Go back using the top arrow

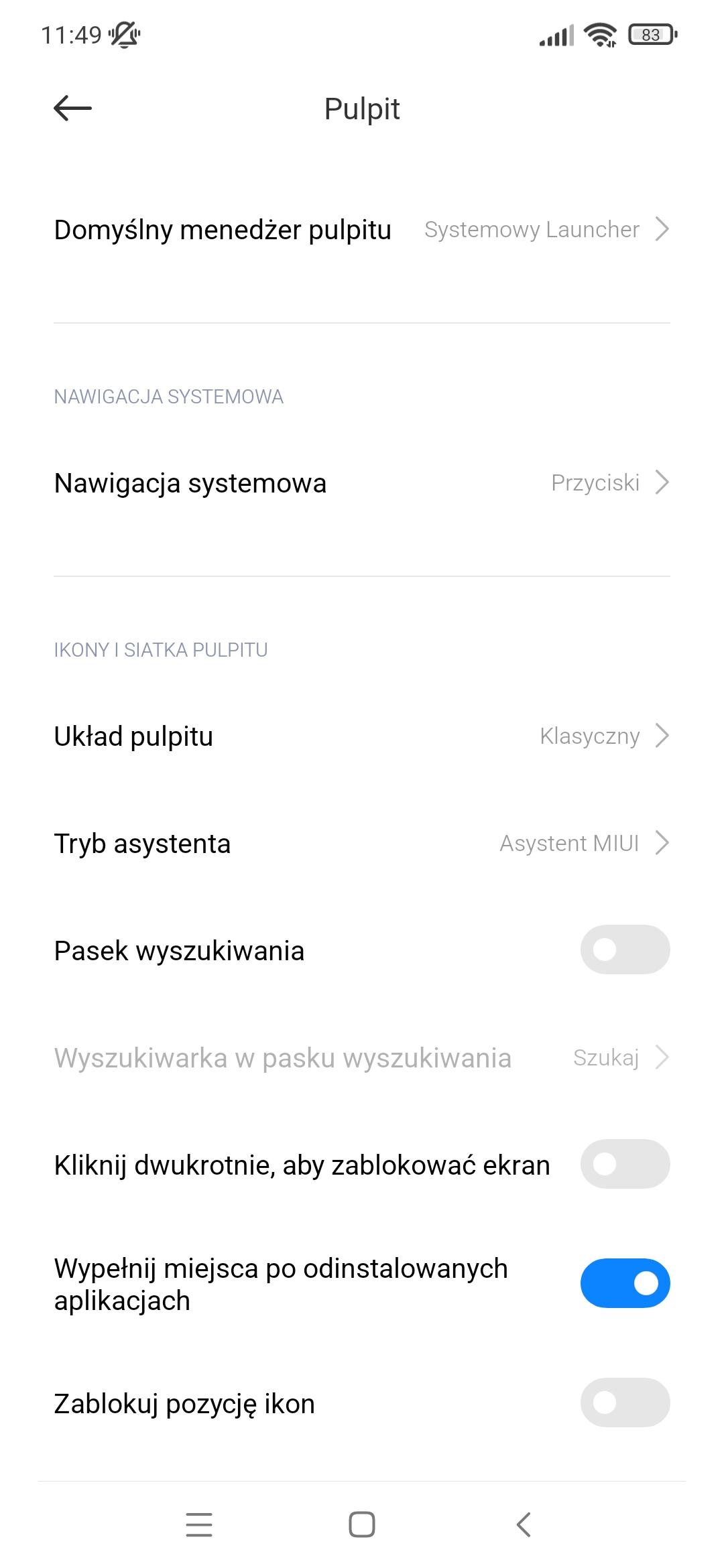coord(72,108)
